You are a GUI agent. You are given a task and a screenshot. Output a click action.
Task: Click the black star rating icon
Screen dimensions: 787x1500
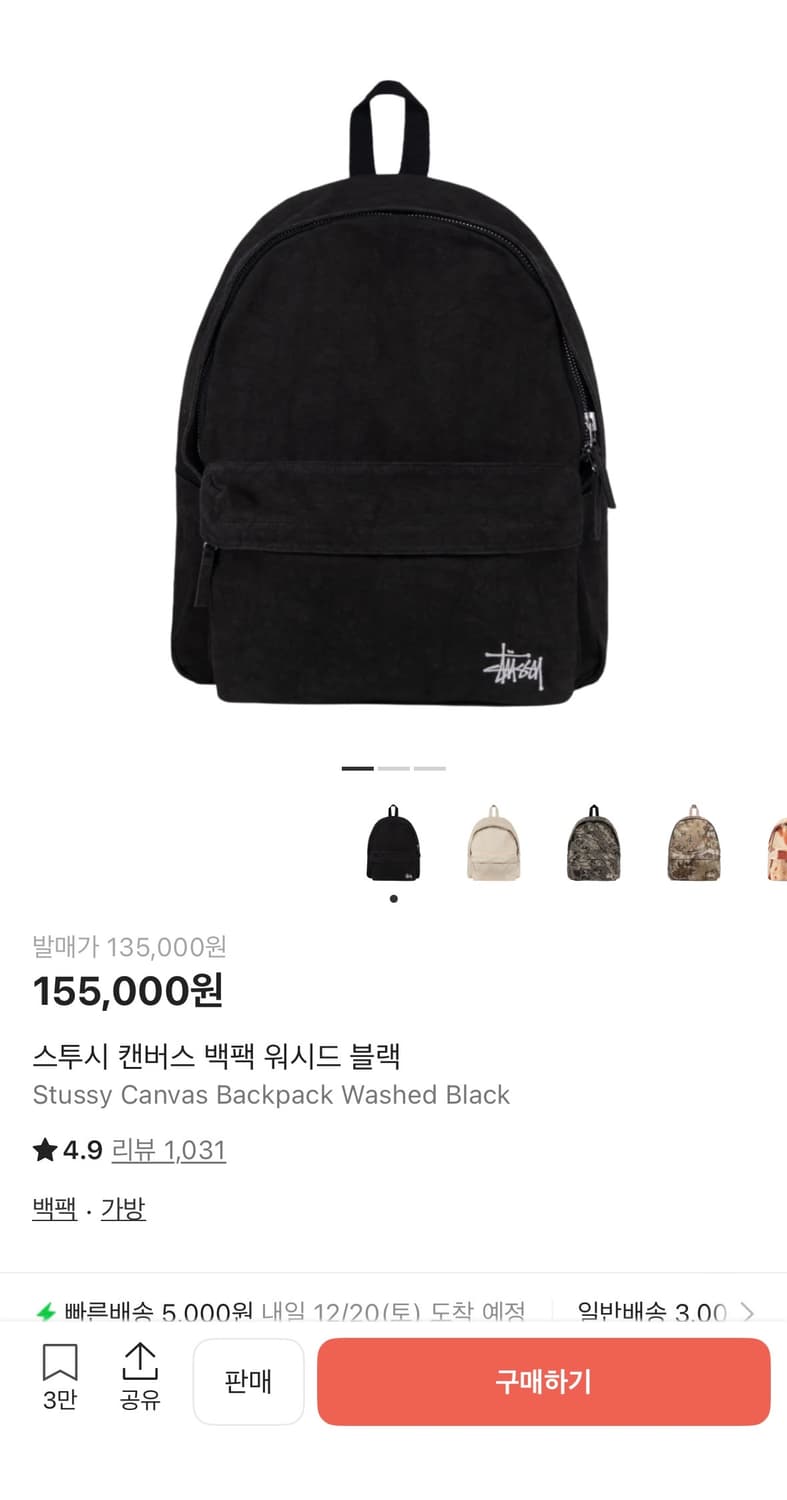[44, 1150]
